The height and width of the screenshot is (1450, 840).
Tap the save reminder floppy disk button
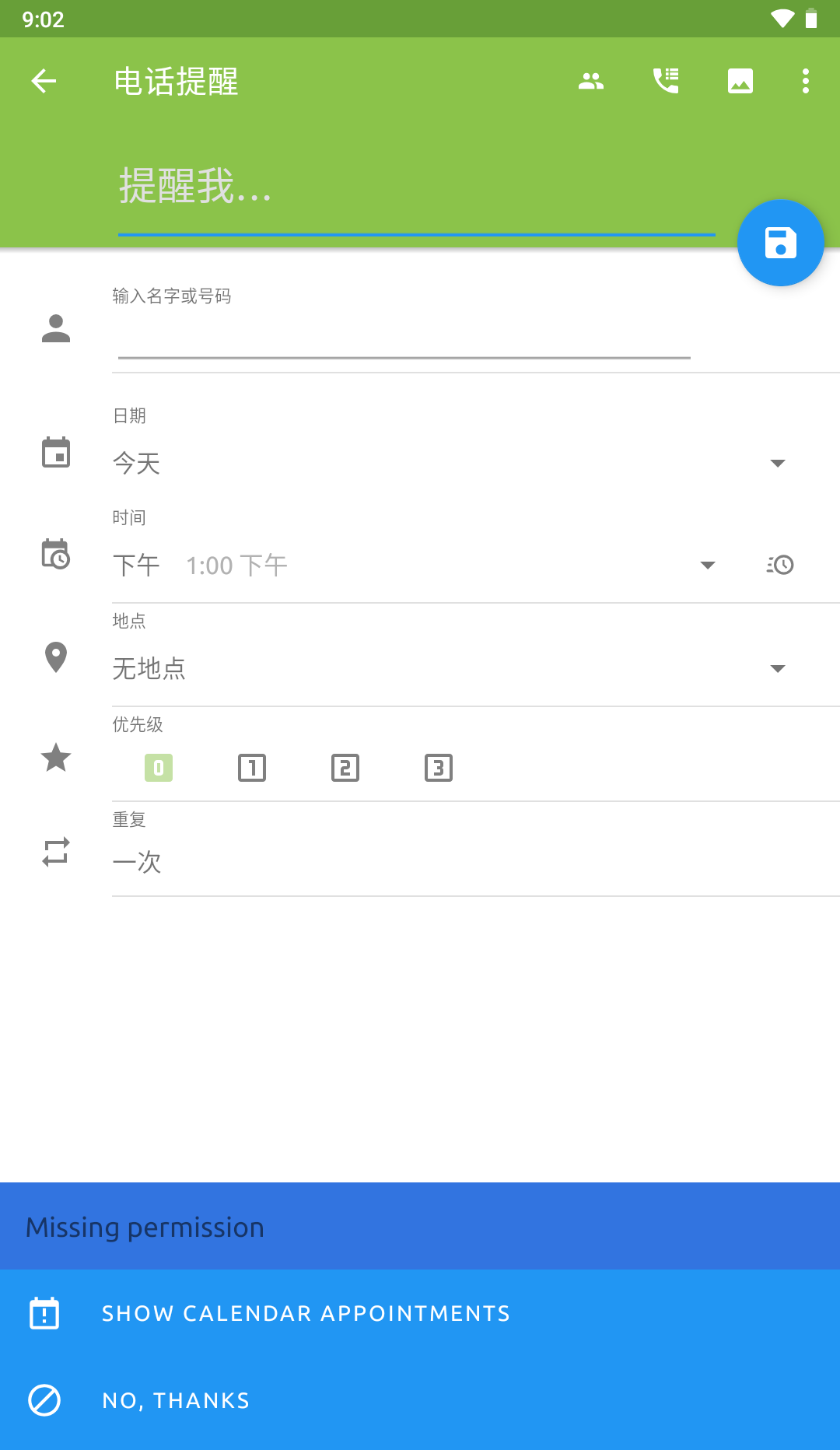pyautogui.click(x=781, y=242)
